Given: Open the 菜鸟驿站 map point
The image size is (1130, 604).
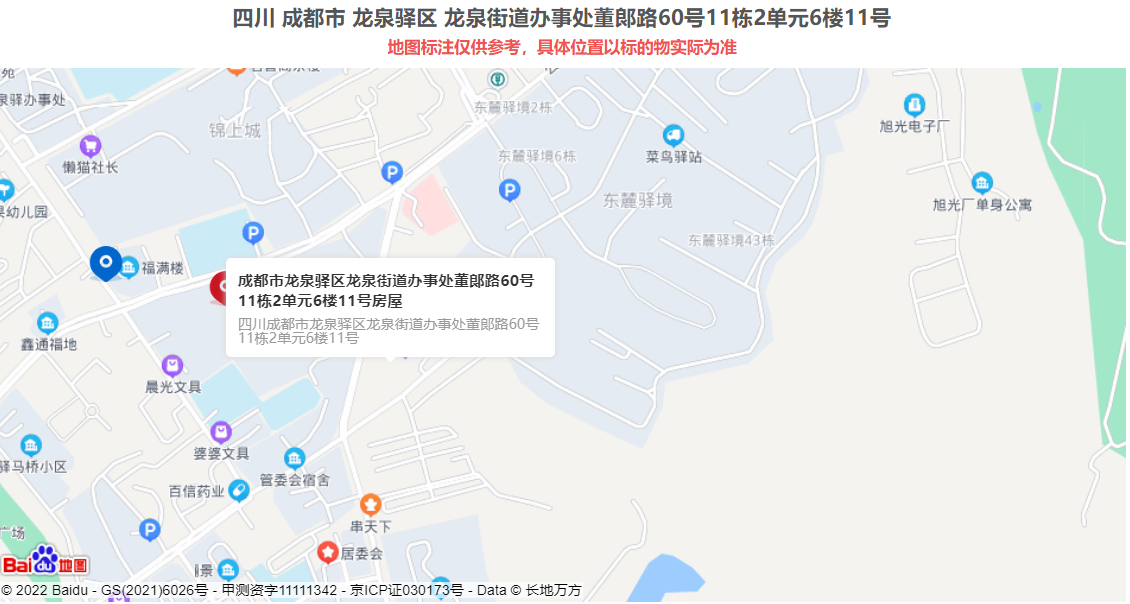Looking at the screenshot, I should coord(674,135).
